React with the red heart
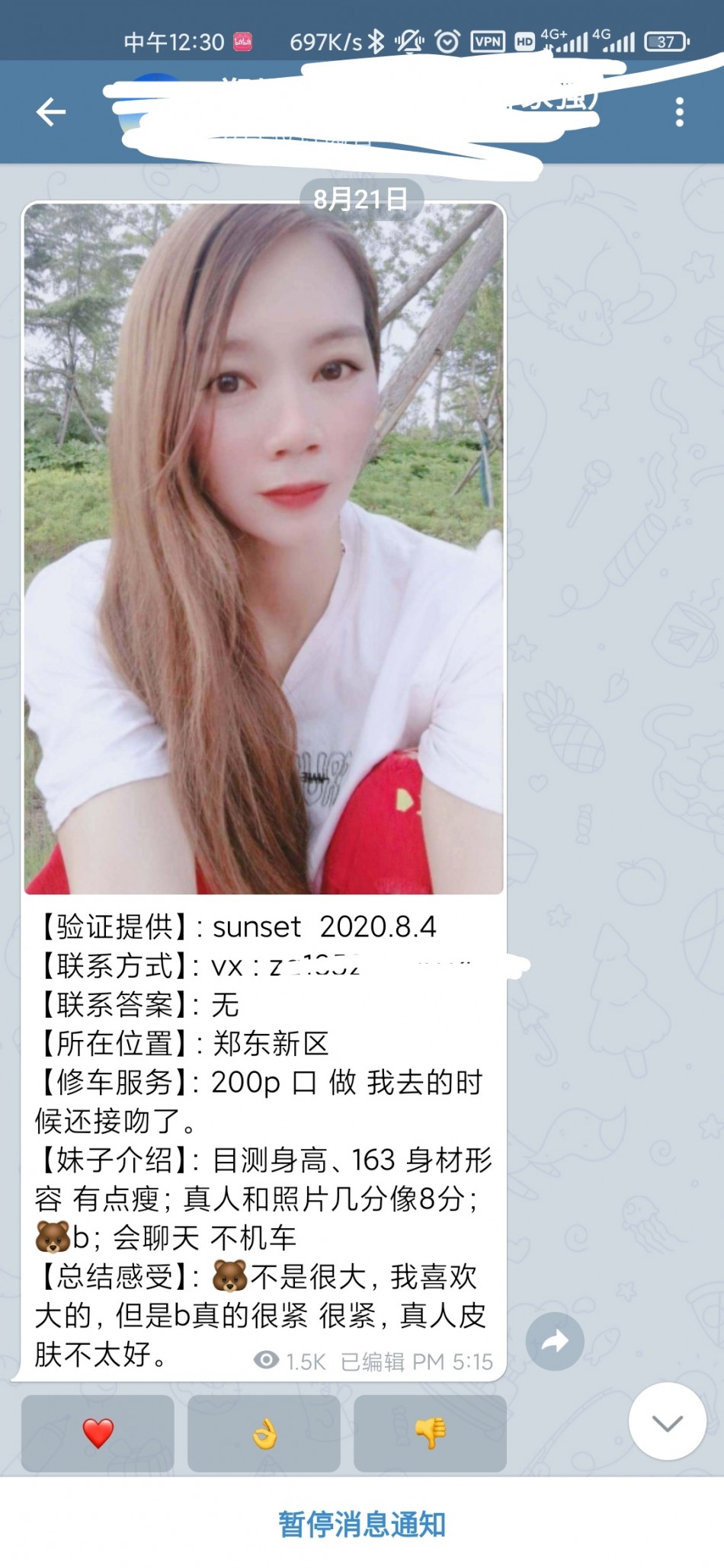This screenshot has height=1568, width=724. click(x=98, y=1433)
